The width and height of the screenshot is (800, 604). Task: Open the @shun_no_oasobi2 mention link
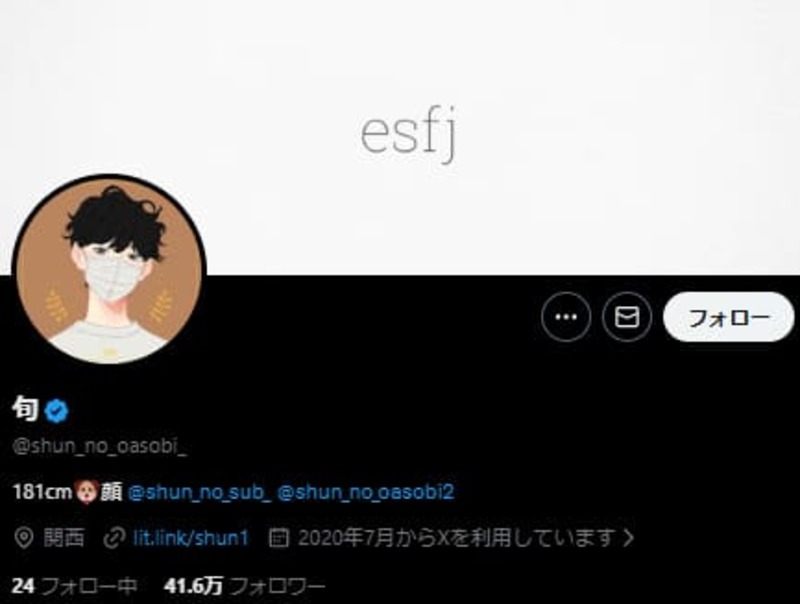tap(365, 492)
